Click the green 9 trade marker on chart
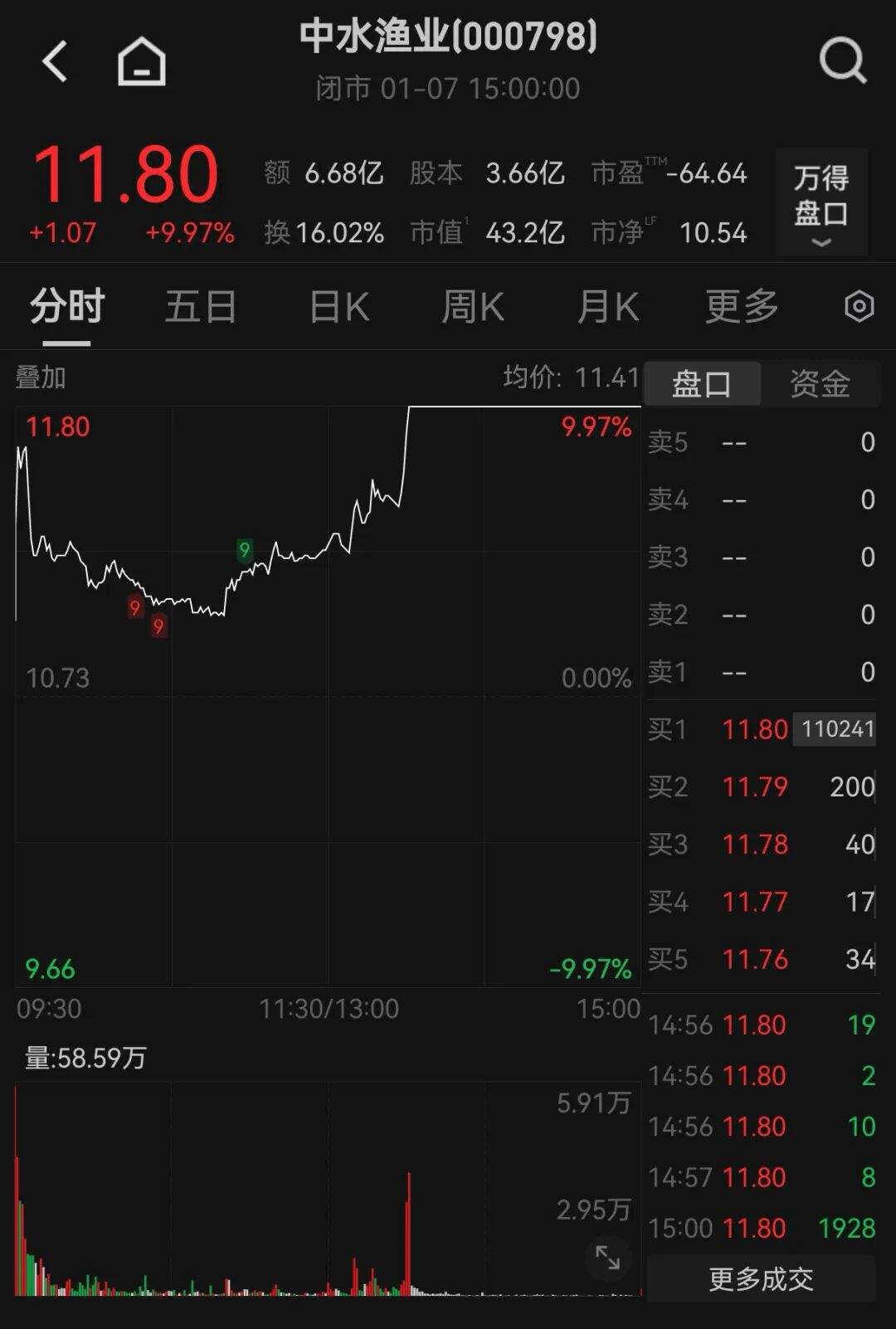Image resolution: width=896 pixels, height=1329 pixels. point(244,548)
